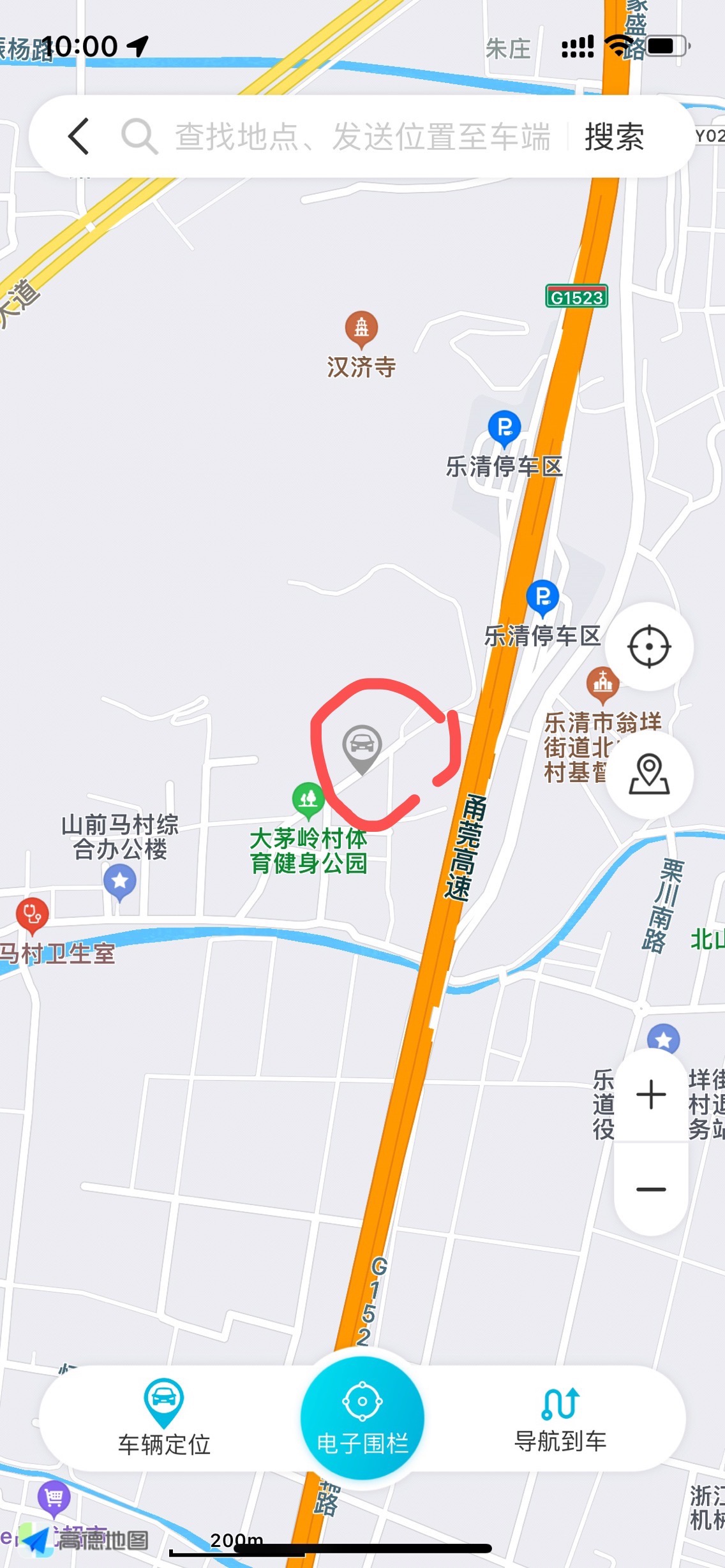Tap the gray car marker on map
725x1568 pixels.
[x=362, y=745]
